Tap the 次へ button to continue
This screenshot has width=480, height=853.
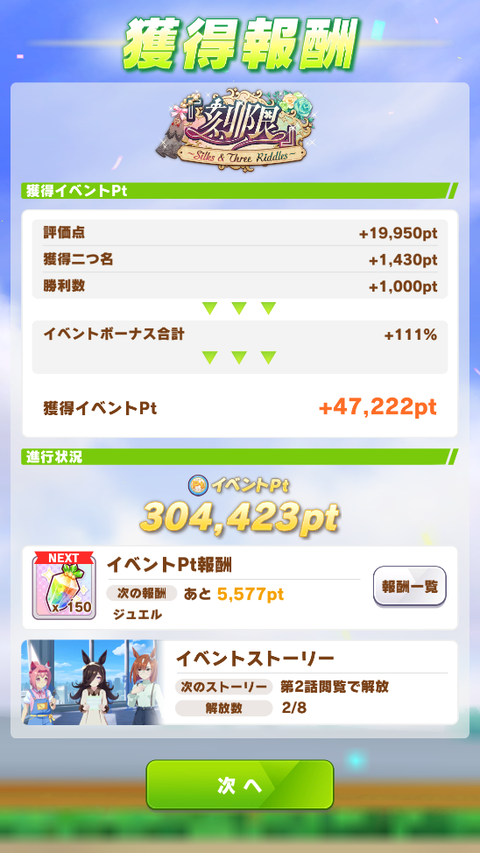click(x=239, y=784)
